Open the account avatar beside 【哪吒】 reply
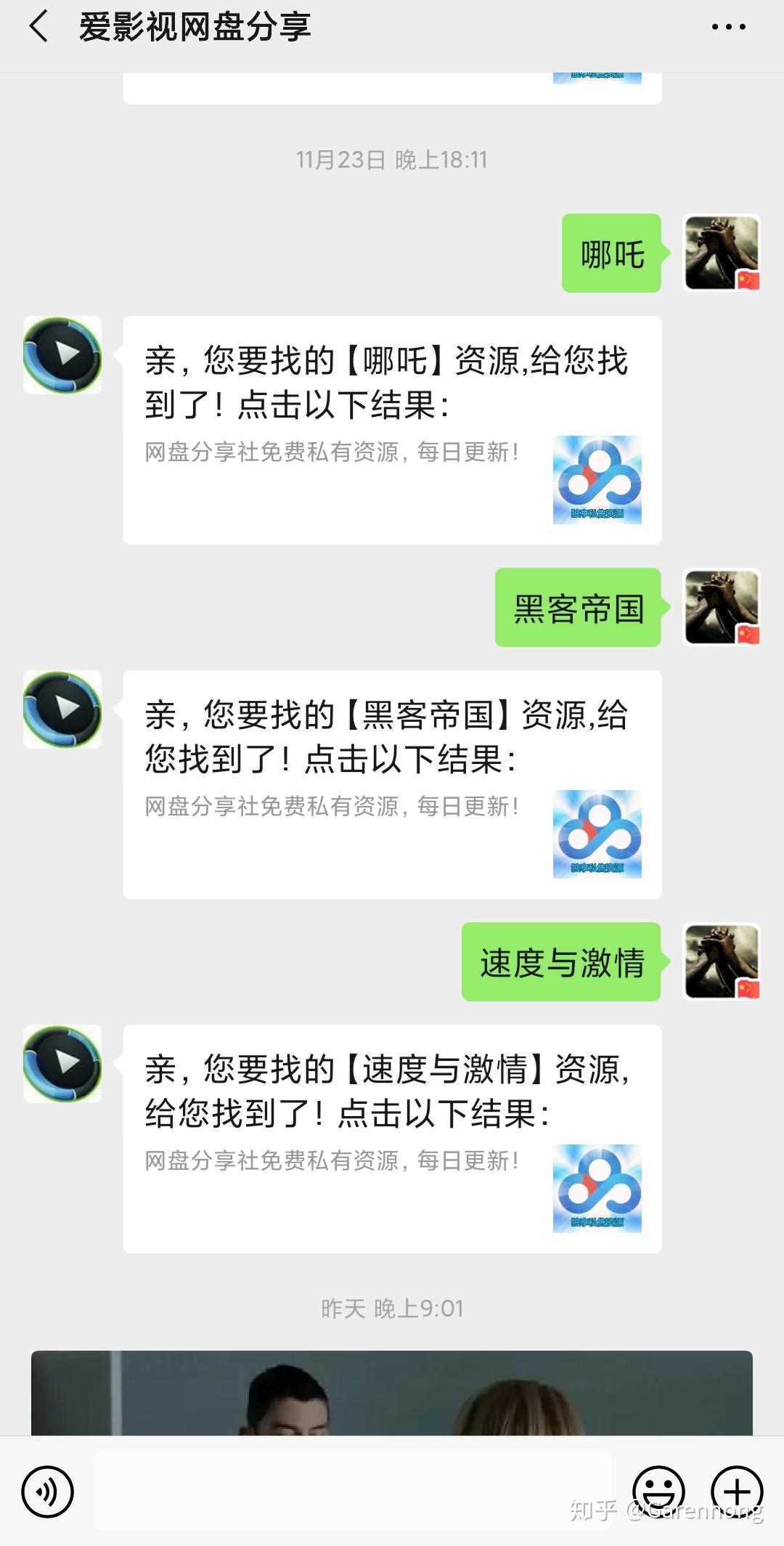The image size is (784, 1546). 62,355
